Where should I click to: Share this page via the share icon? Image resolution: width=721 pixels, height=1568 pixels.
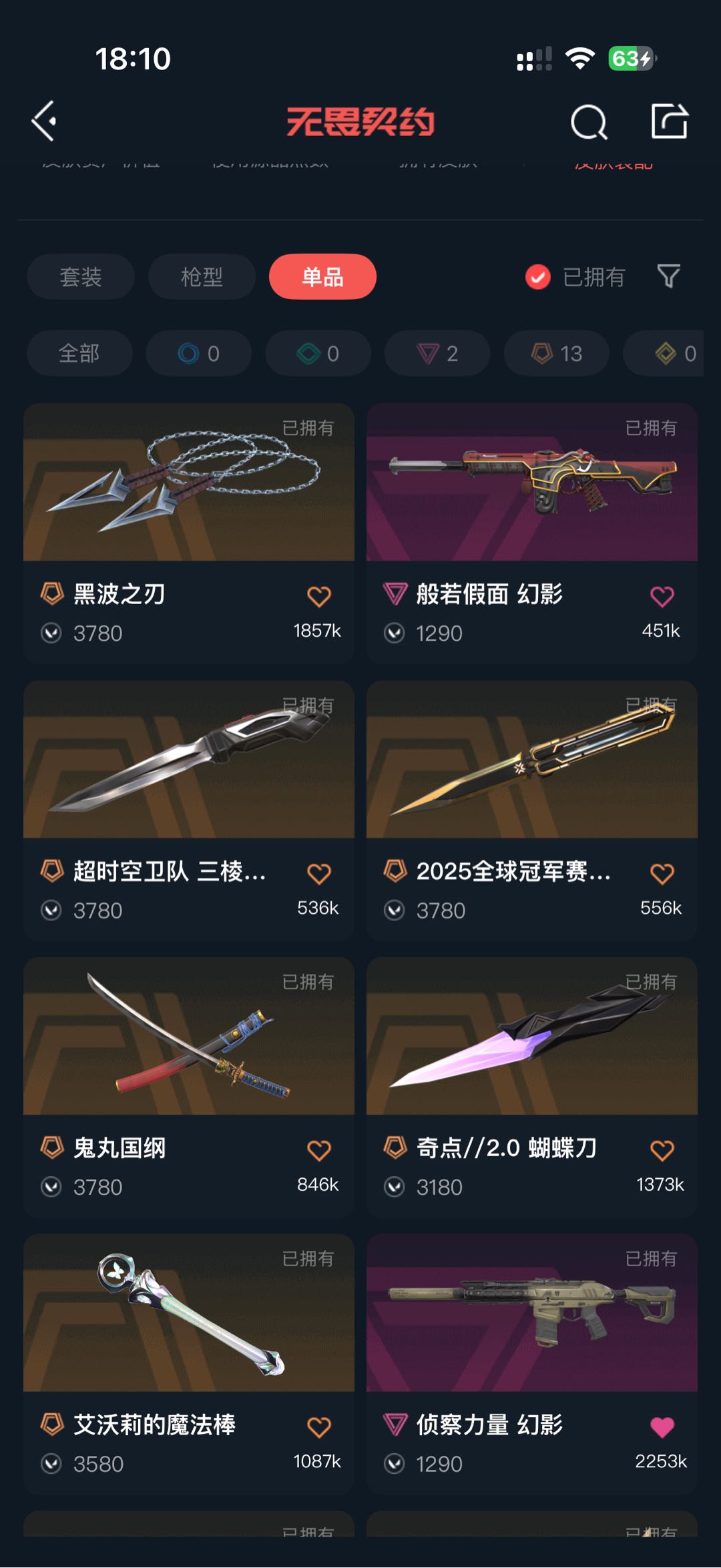pyautogui.click(x=669, y=121)
